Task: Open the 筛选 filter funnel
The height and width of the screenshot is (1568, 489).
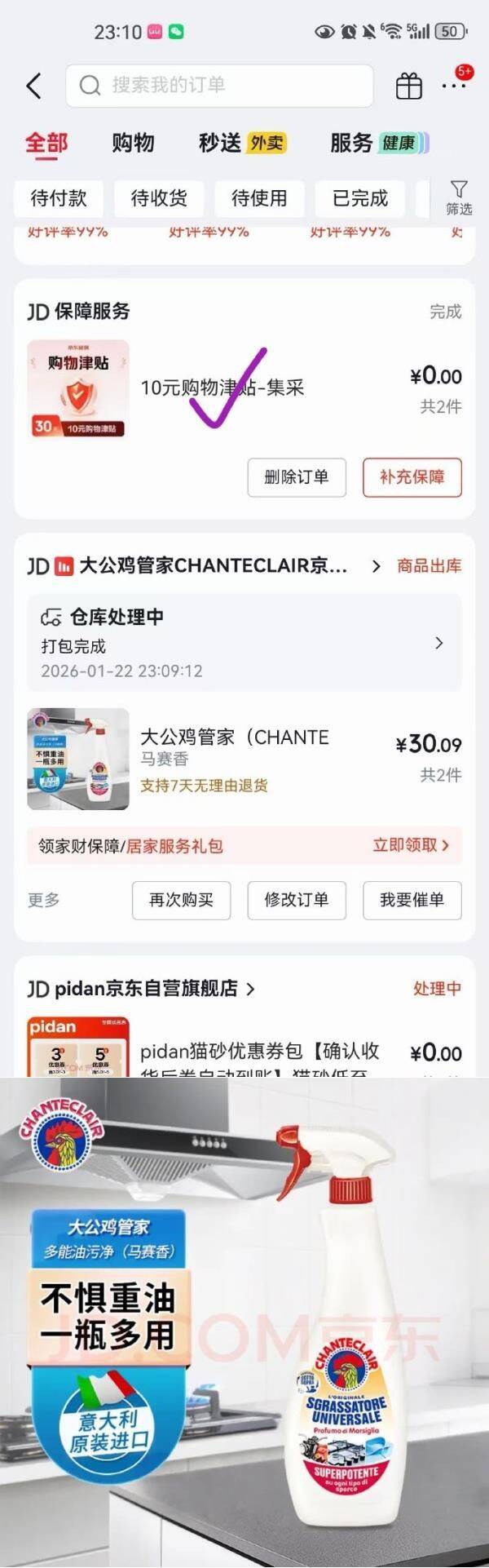Action: pyautogui.click(x=459, y=198)
